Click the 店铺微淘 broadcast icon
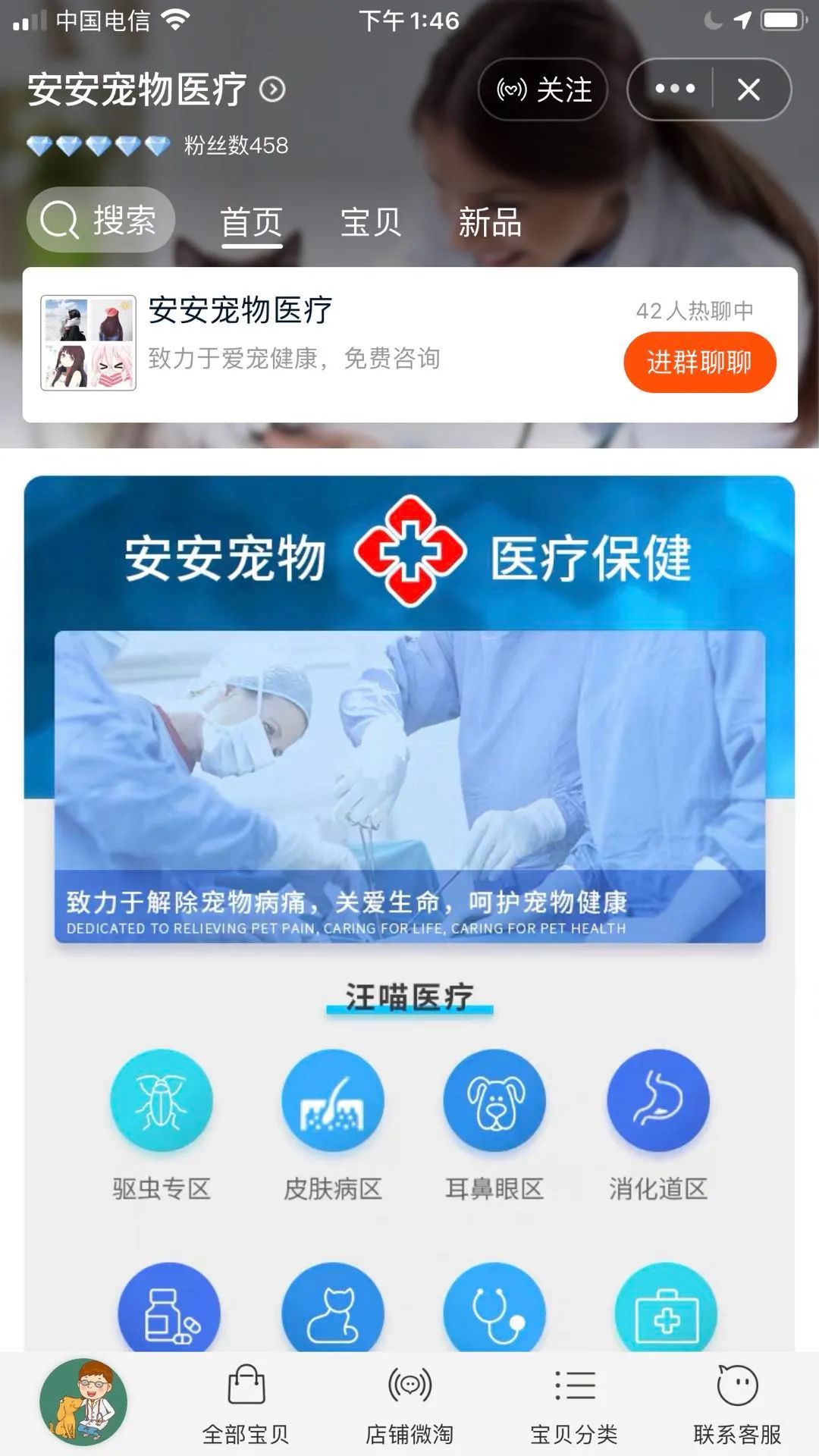The image size is (819, 1456). click(x=409, y=1401)
